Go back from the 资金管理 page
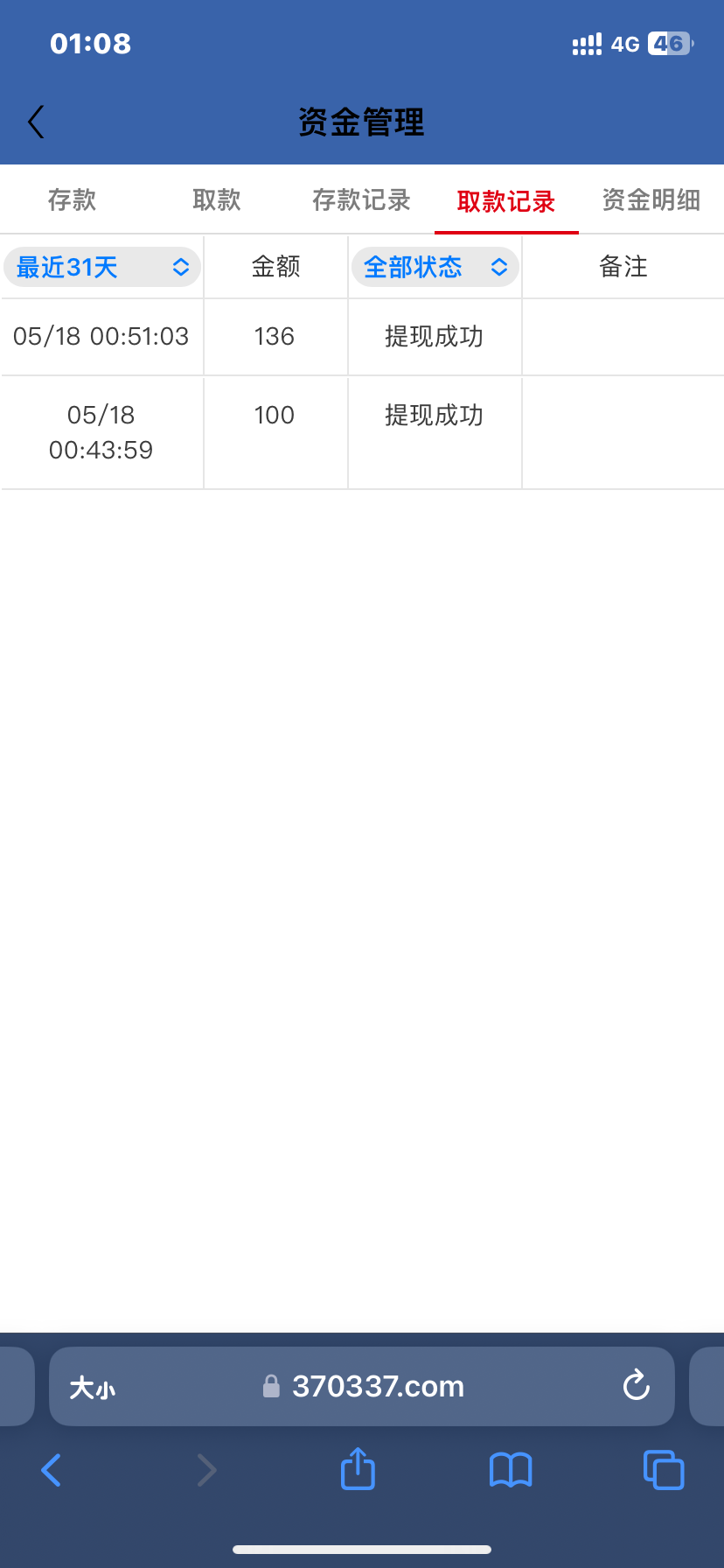 (36, 122)
